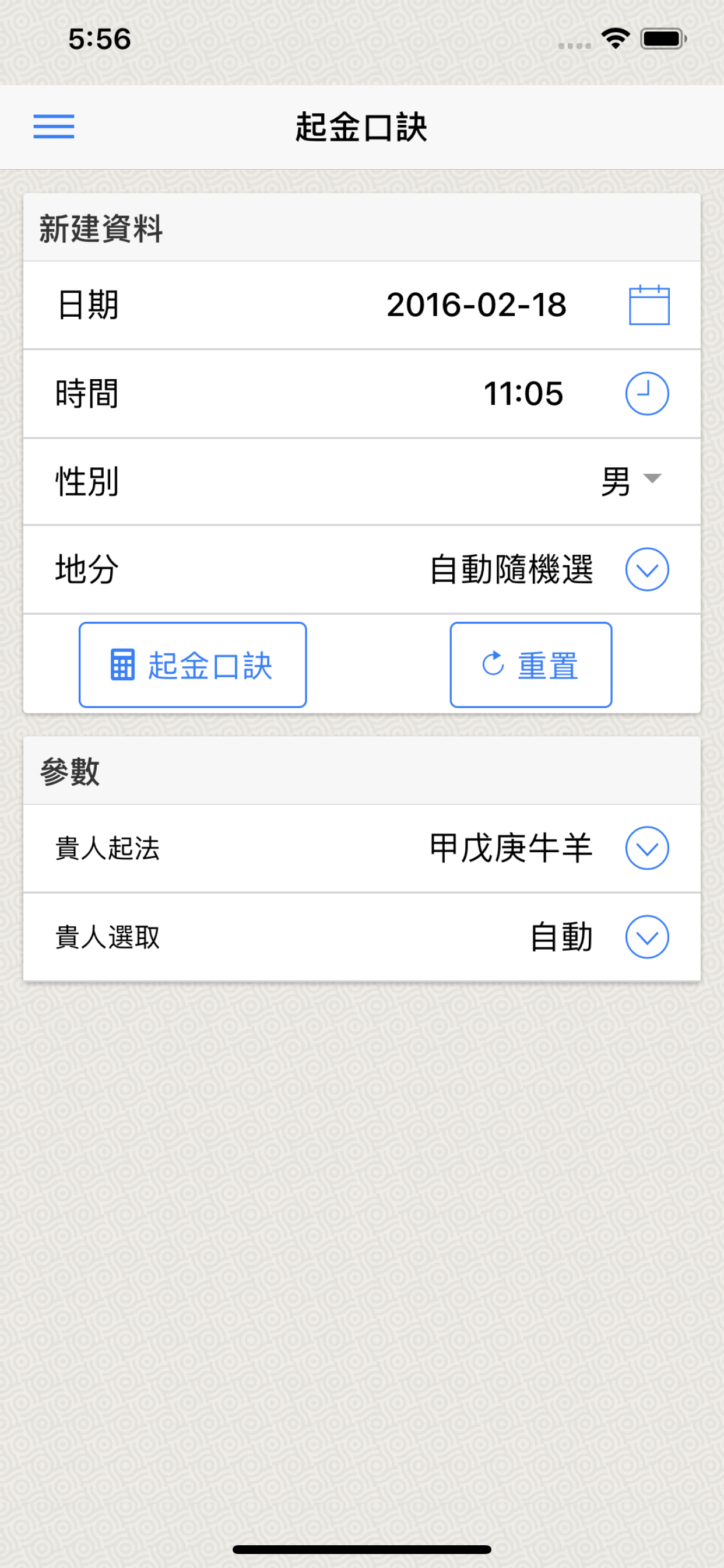This screenshot has height=1568, width=724.
Task: Select the 新建資料 section header
Action: 101,229
